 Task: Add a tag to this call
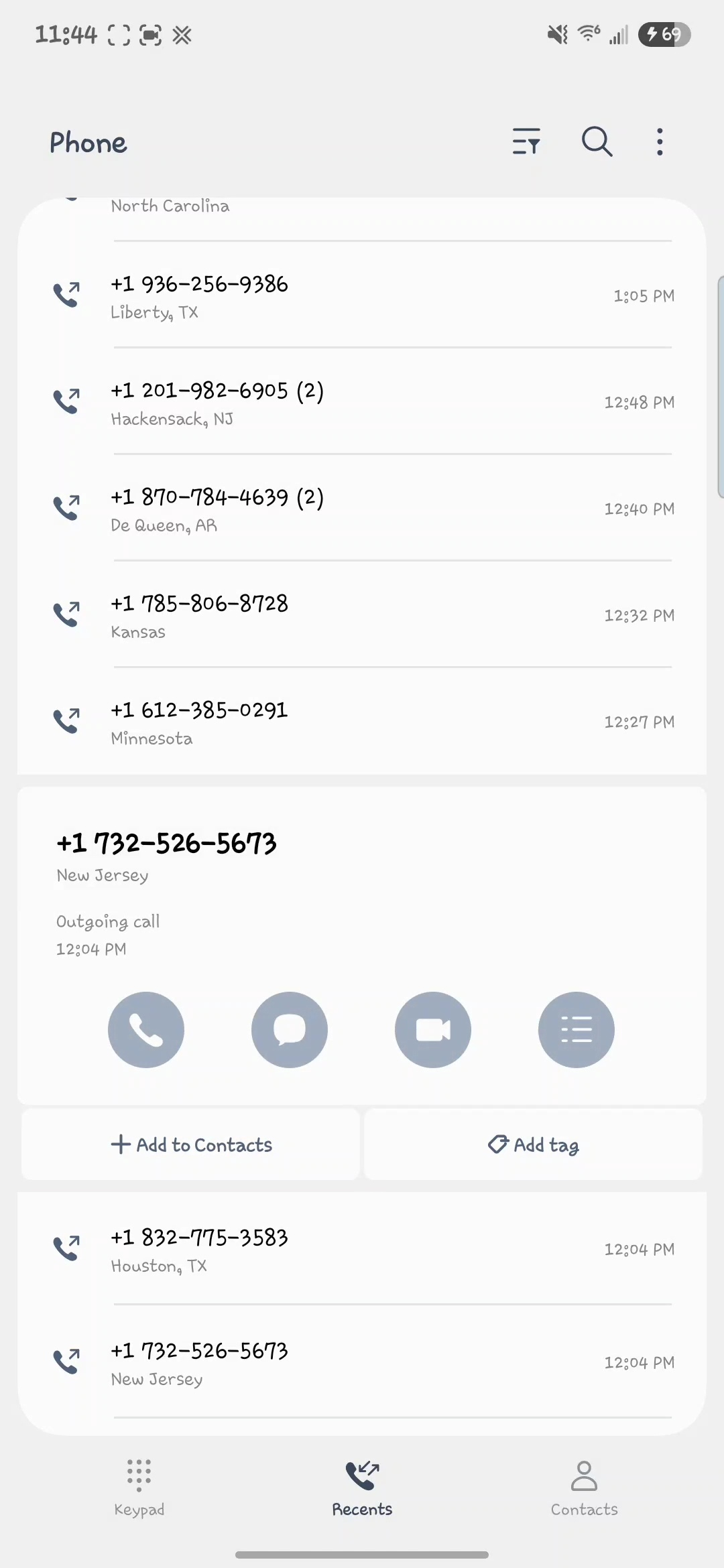pos(534,1145)
